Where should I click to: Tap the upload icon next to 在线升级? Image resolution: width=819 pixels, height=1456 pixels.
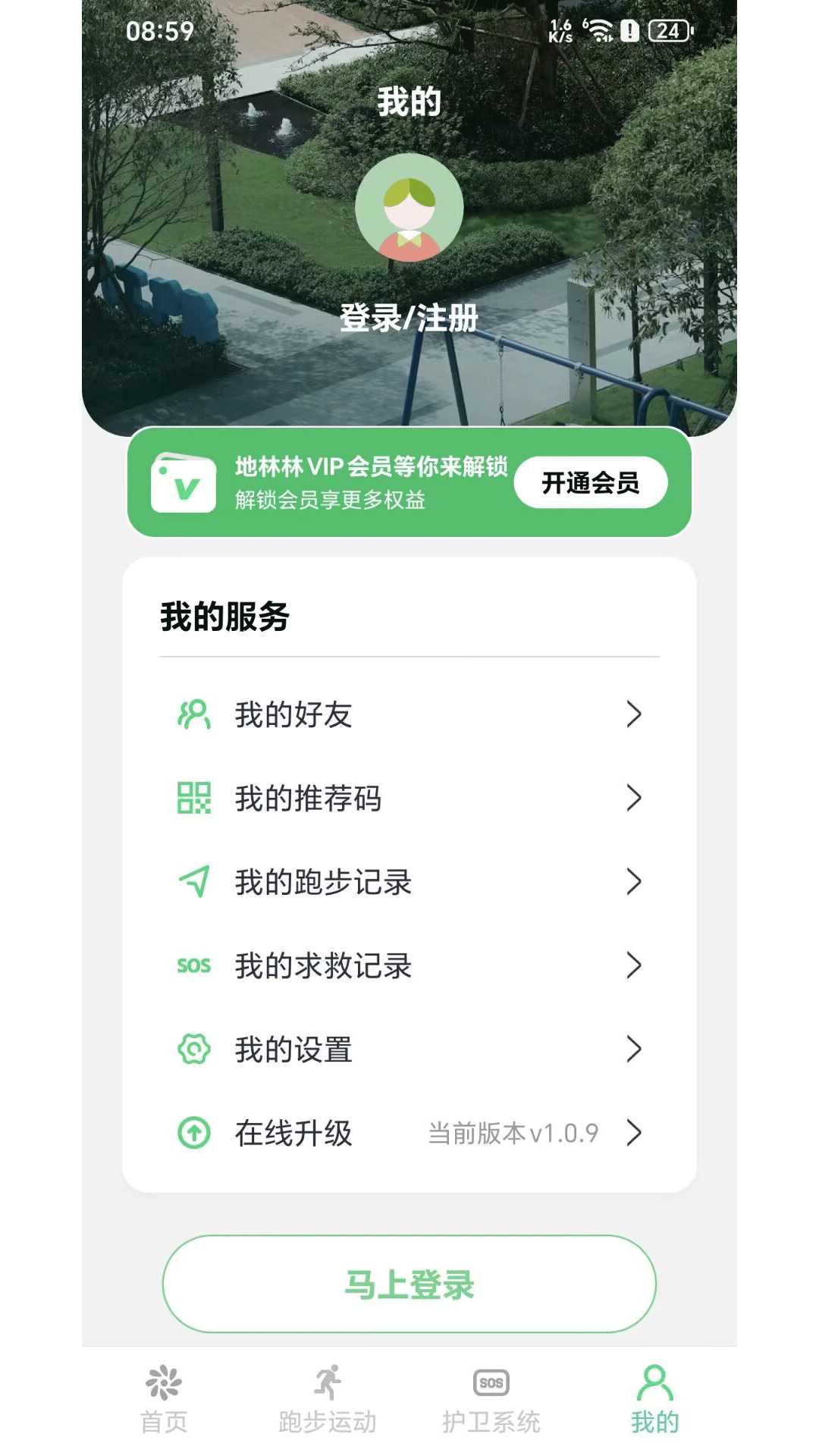196,1133
